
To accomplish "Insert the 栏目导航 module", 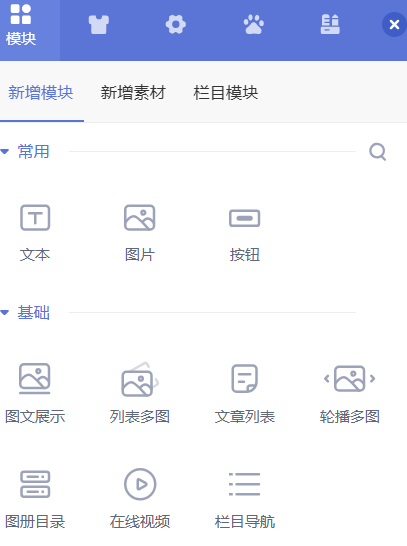I will [244, 499].
